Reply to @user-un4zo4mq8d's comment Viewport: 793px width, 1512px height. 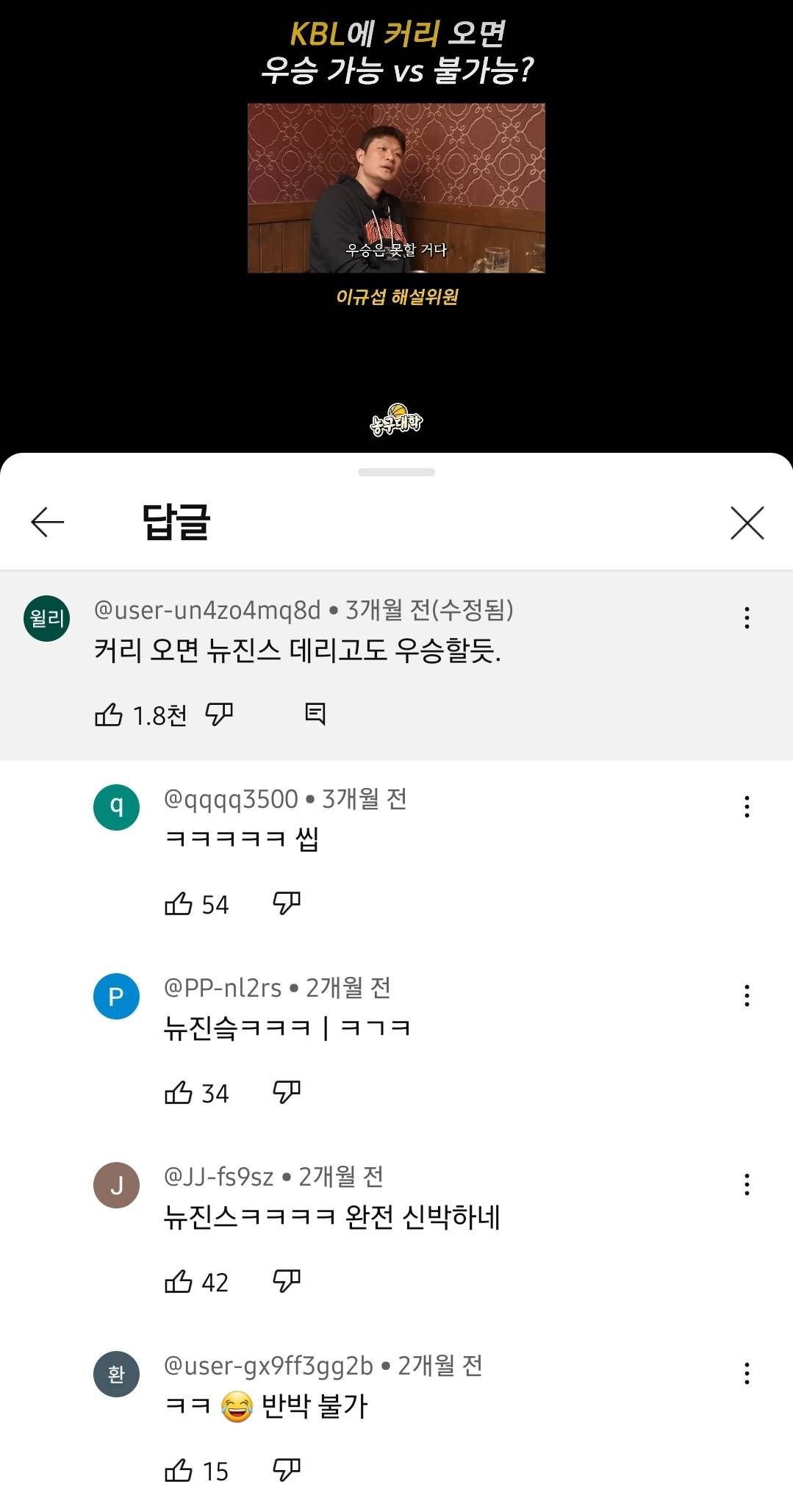[315, 714]
